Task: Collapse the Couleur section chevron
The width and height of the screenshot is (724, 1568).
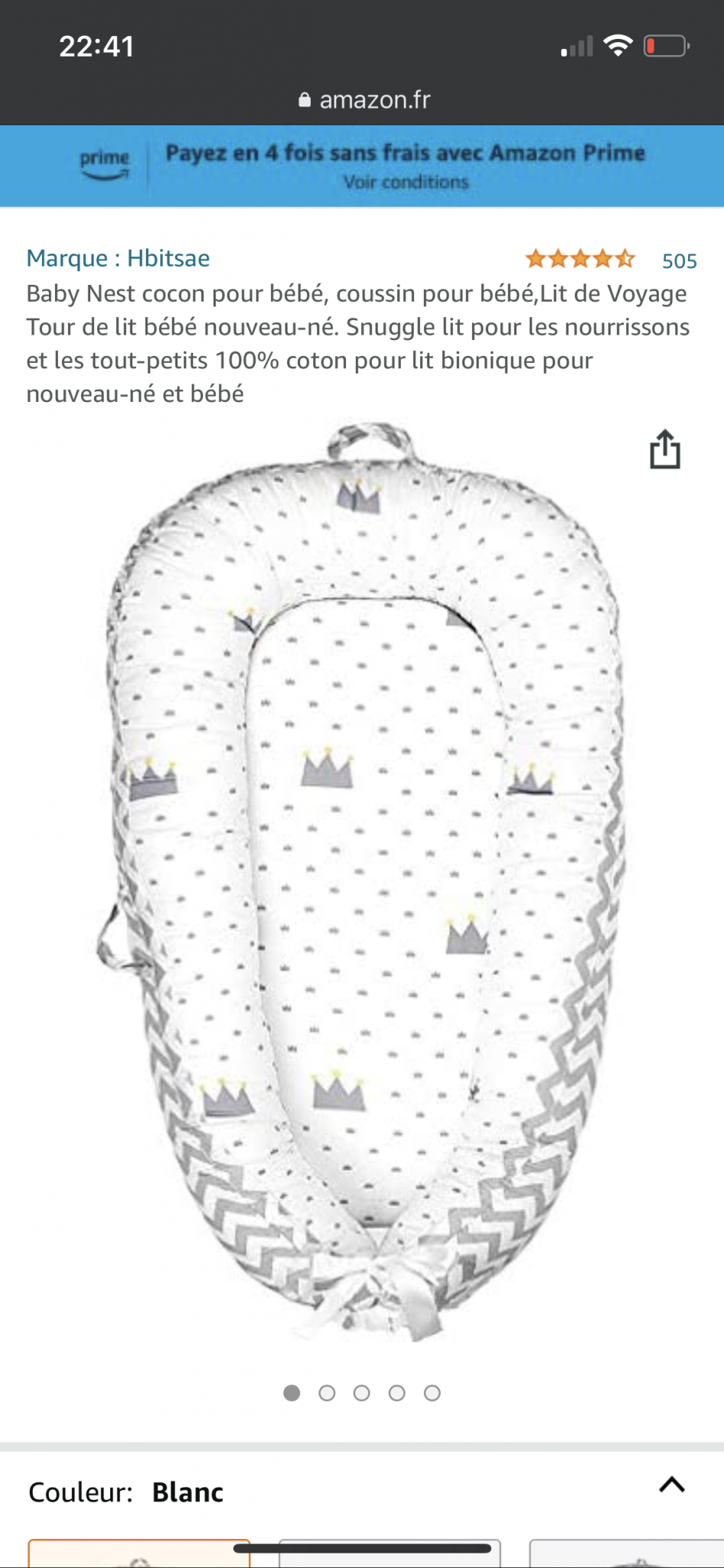Action: coord(671,1485)
